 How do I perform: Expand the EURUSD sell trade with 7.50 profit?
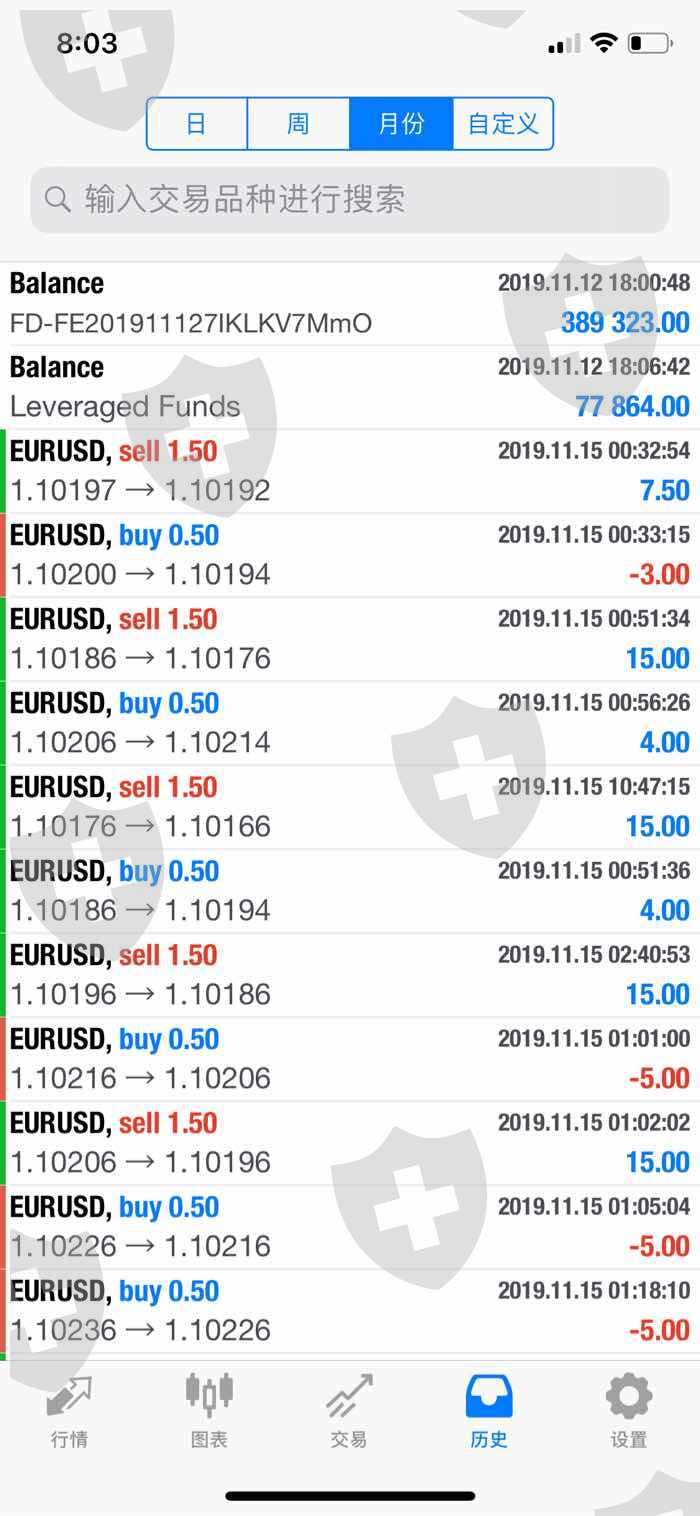click(x=350, y=472)
